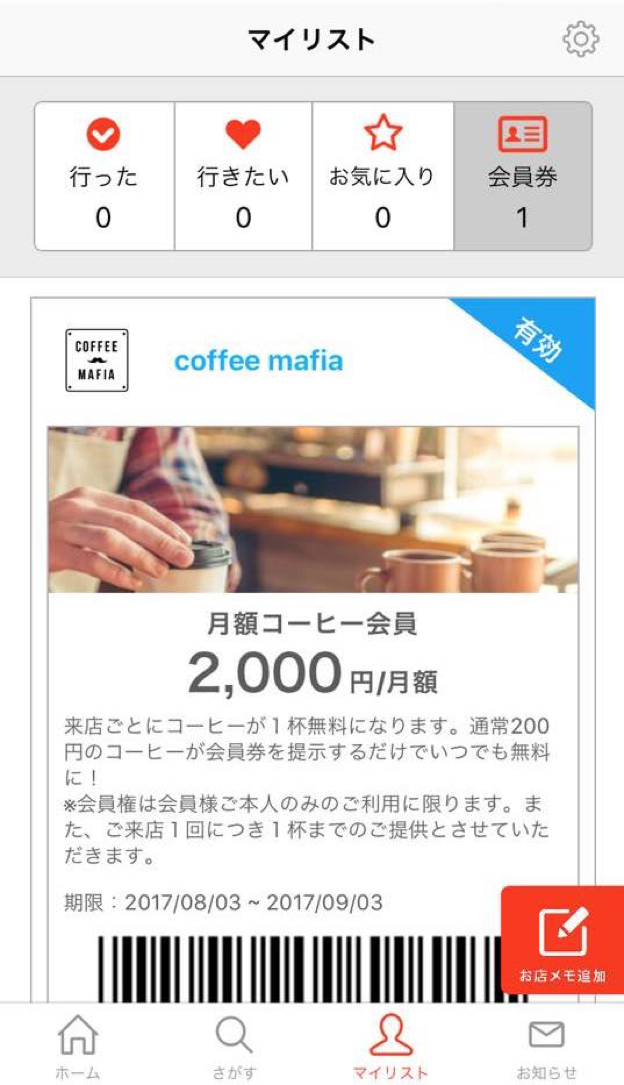Open the さがす search tab

tap(234, 1046)
